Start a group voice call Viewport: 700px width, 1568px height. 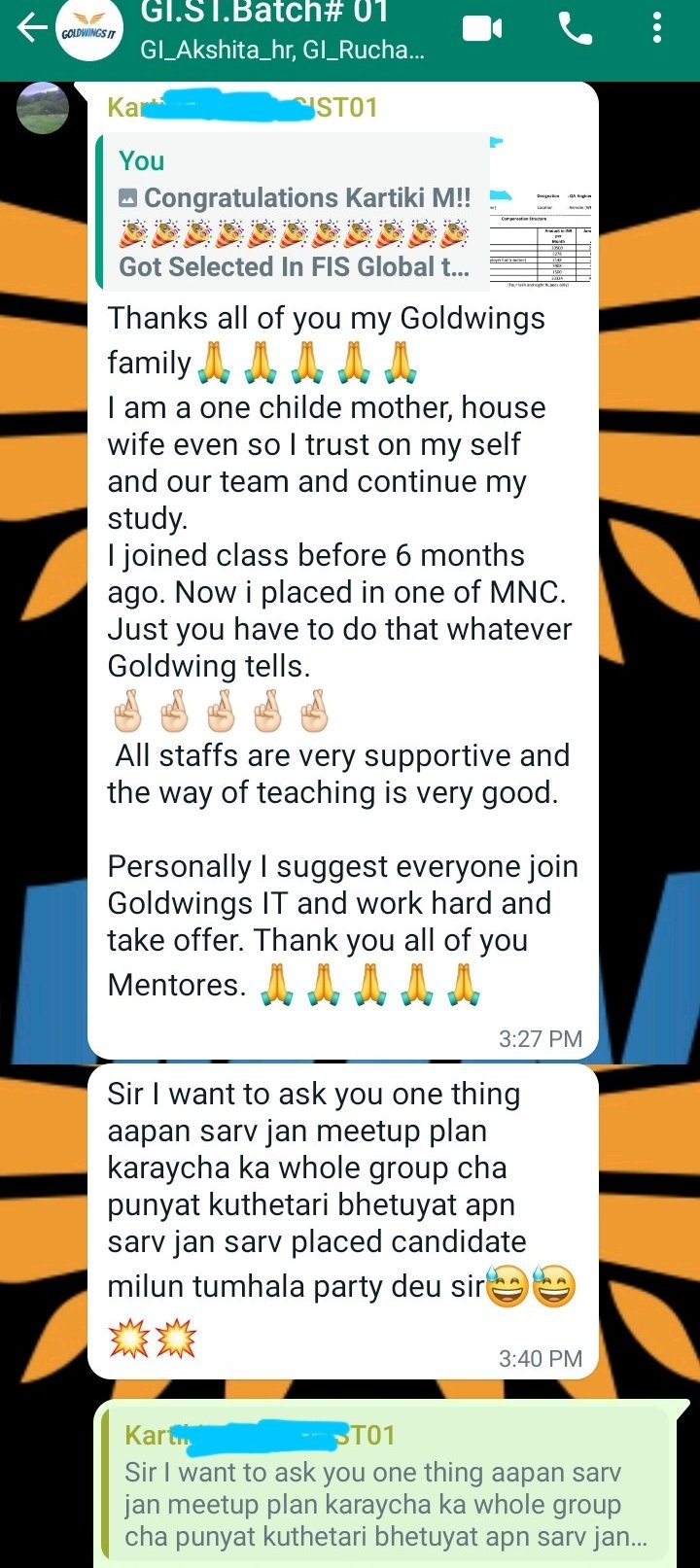(575, 29)
